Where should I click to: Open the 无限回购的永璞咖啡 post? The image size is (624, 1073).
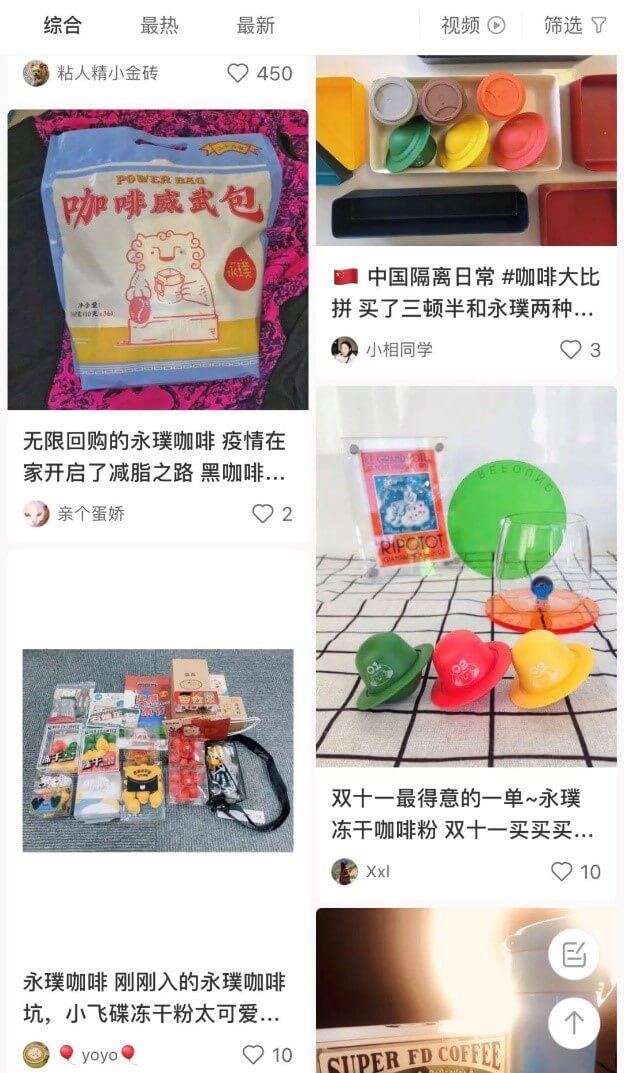click(x=157, y=457)
